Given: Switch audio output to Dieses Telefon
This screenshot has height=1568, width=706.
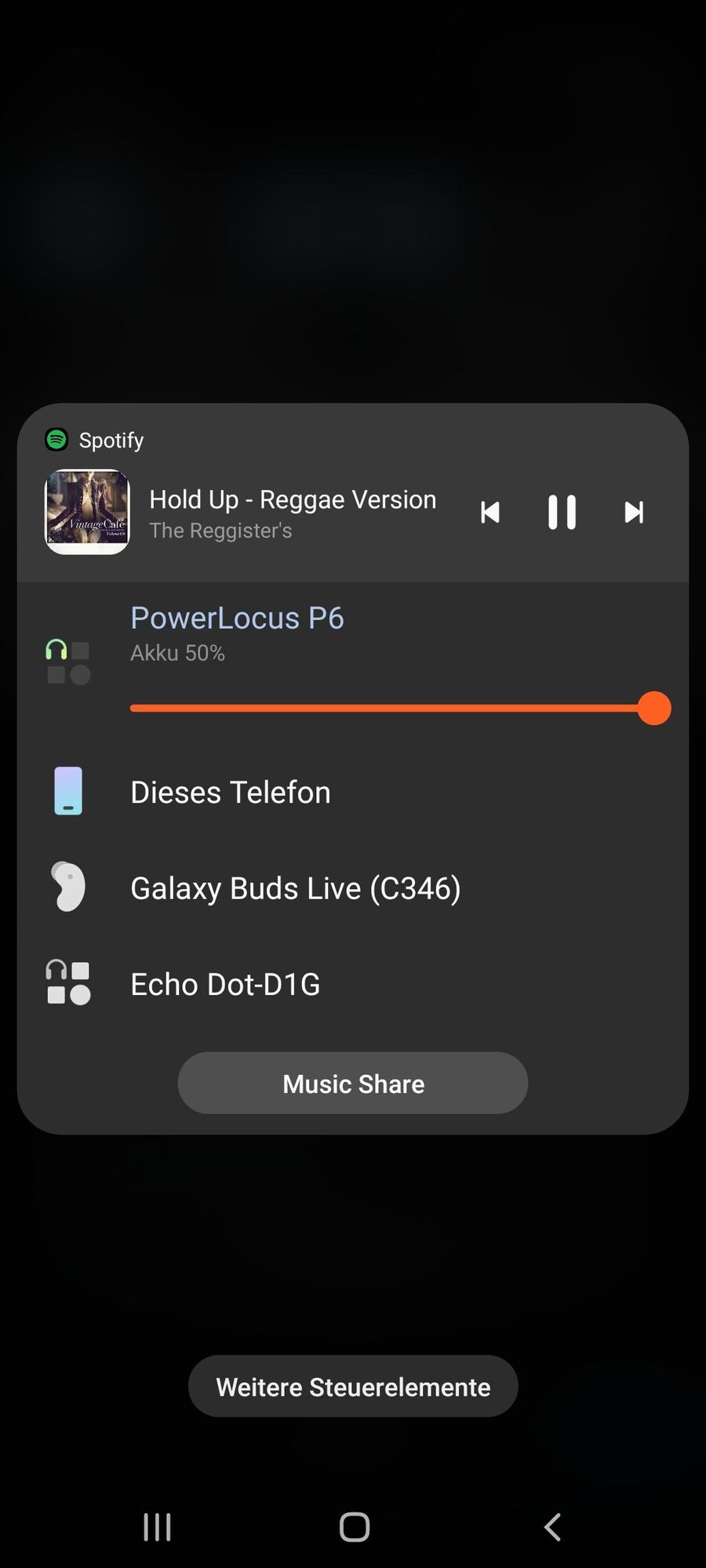Looking at the screenshot, I should pyautogui.click(x=231, y=793).
